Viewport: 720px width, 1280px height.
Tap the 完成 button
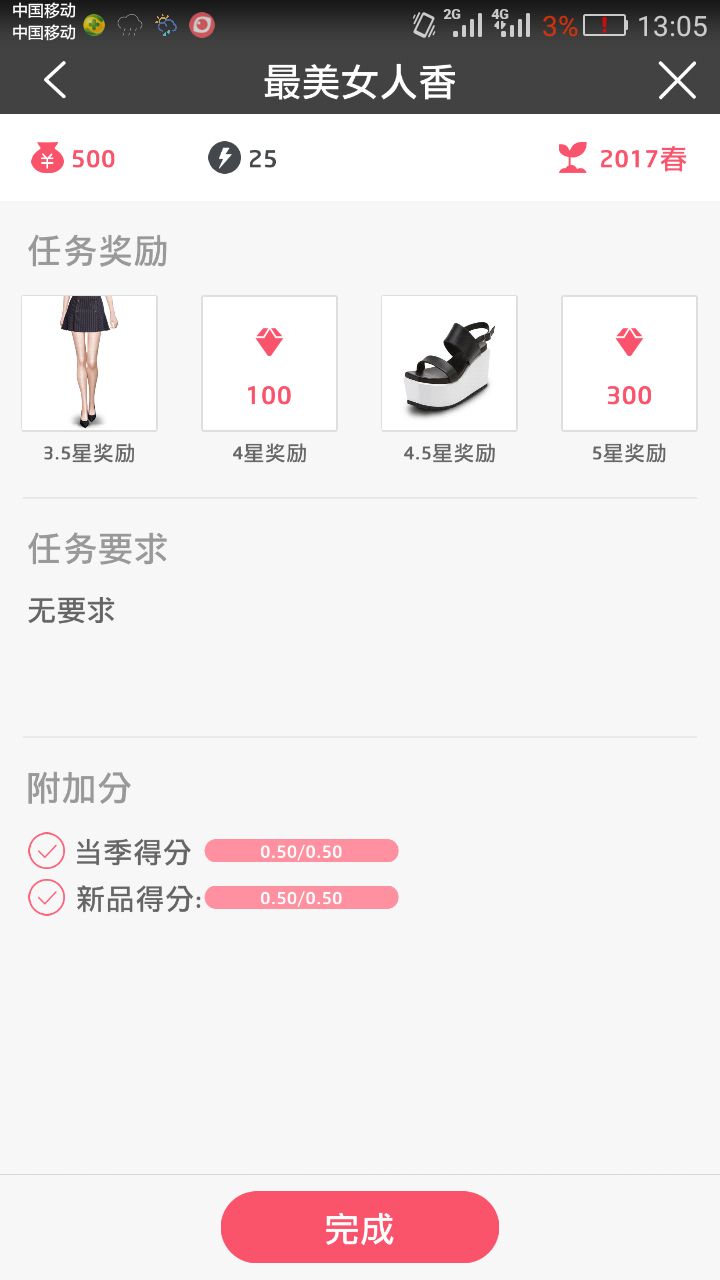360,1227
